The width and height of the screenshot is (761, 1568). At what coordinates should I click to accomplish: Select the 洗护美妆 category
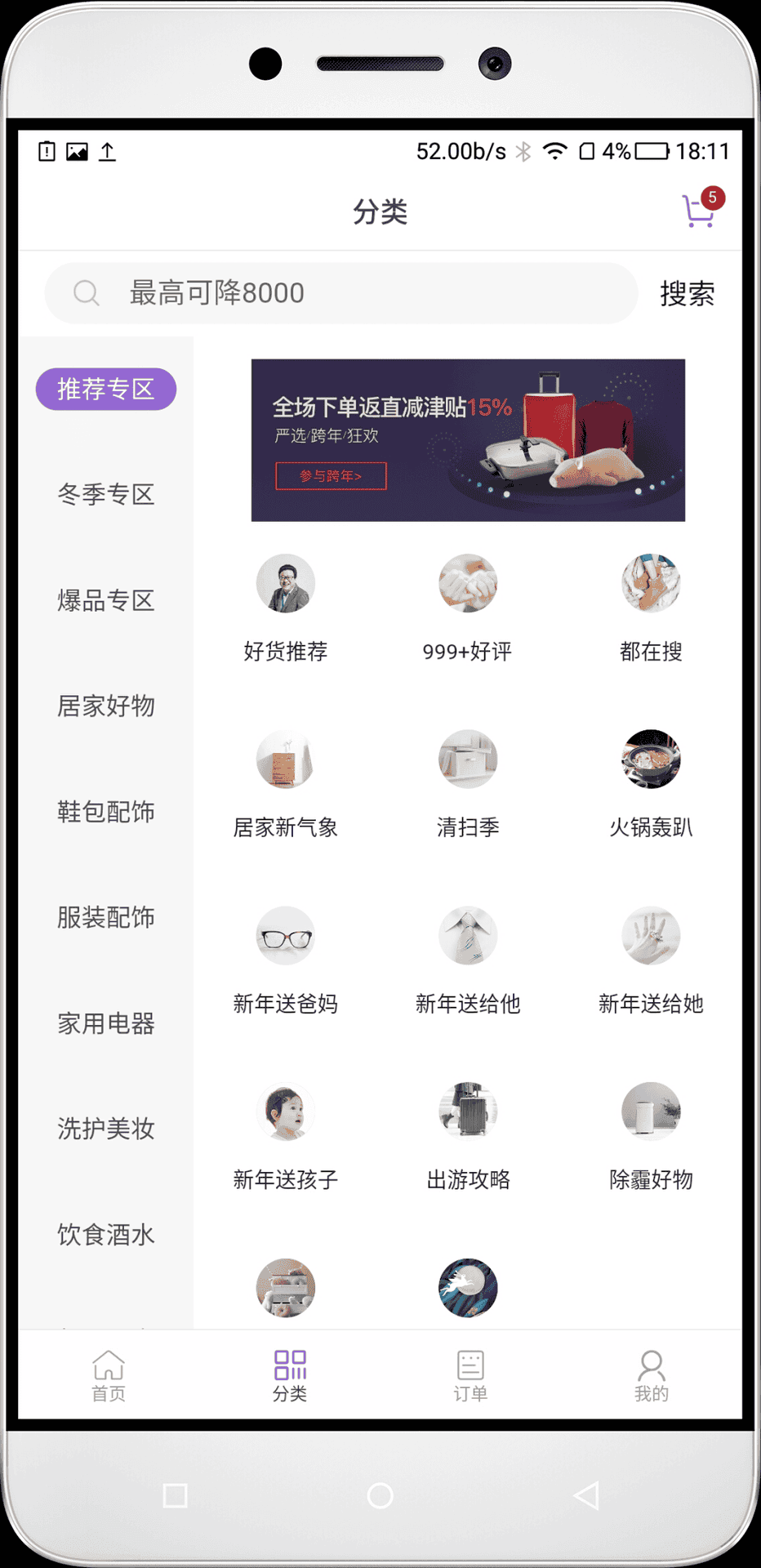106,1129
